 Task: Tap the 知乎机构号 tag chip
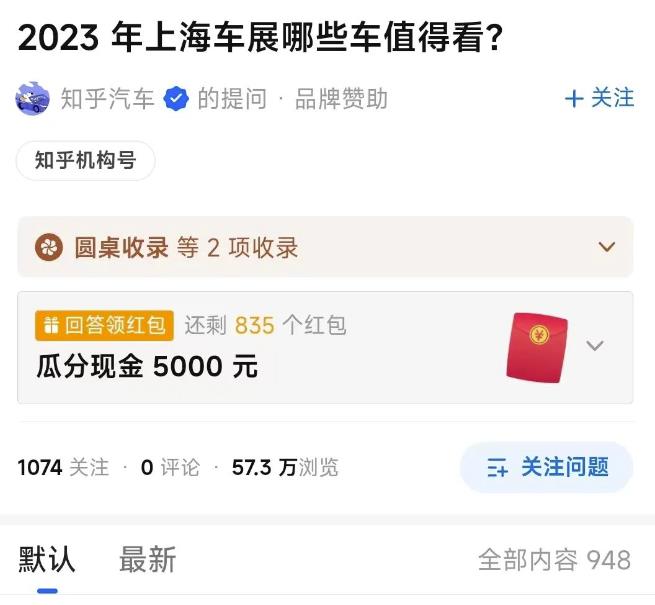[x=86, y=160]
